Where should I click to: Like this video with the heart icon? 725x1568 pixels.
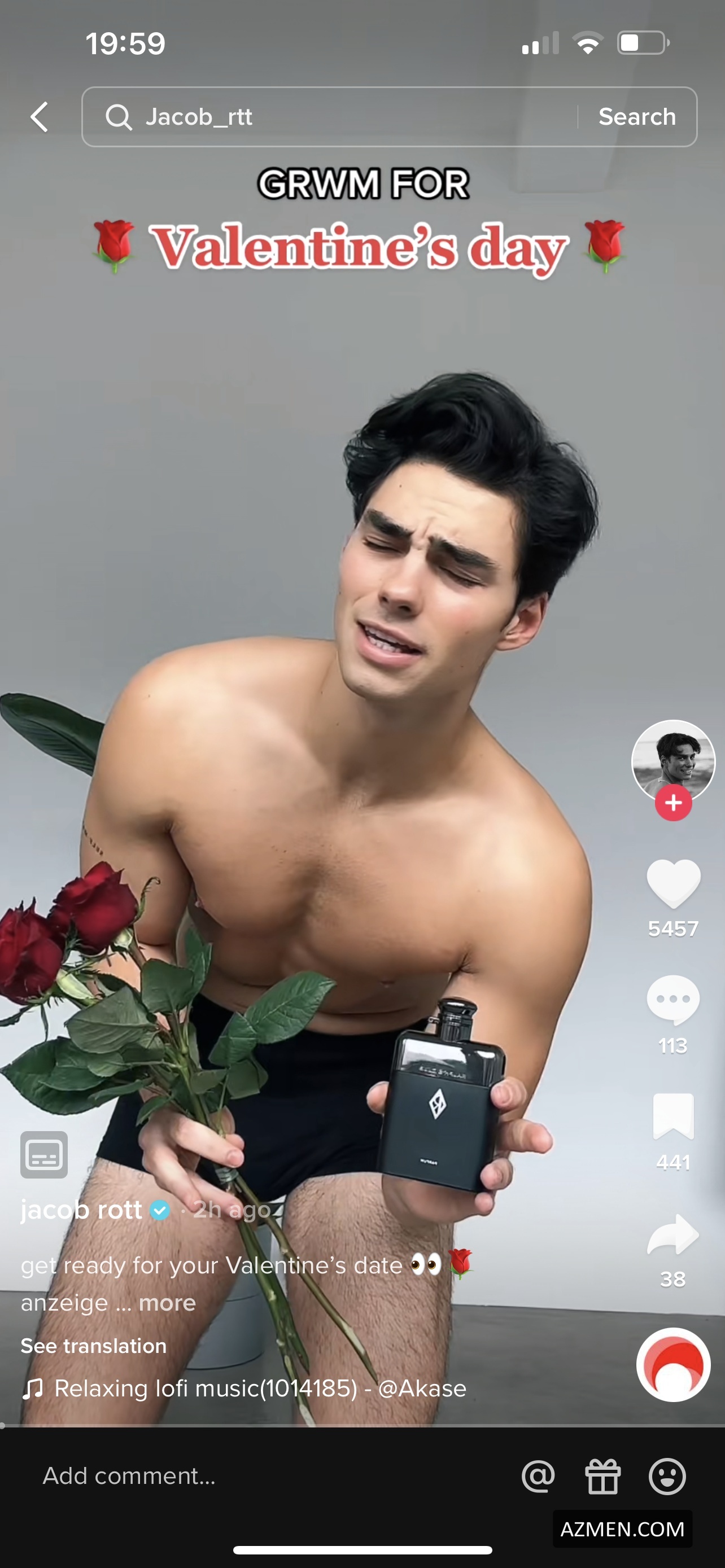coord(672,883)
